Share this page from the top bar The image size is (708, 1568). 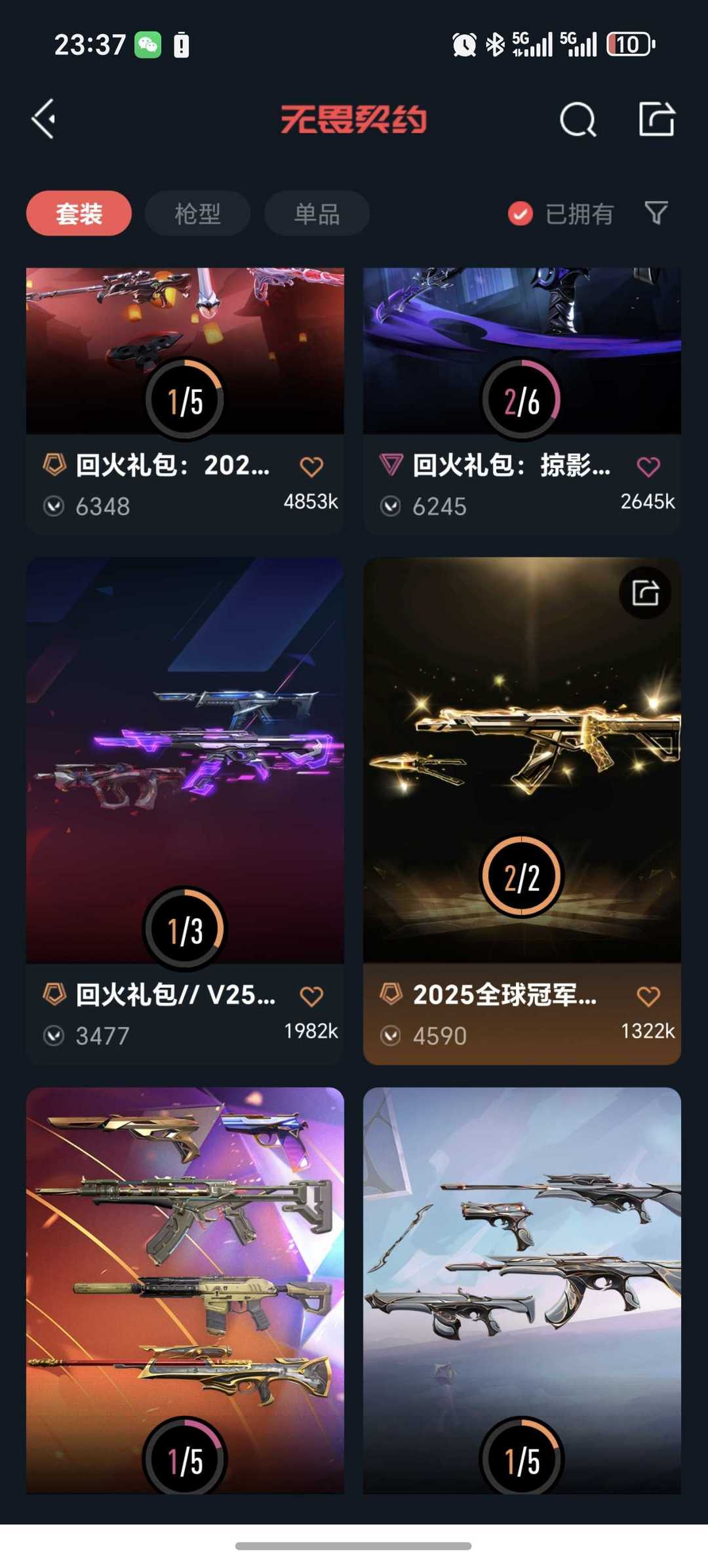(656, 119)
